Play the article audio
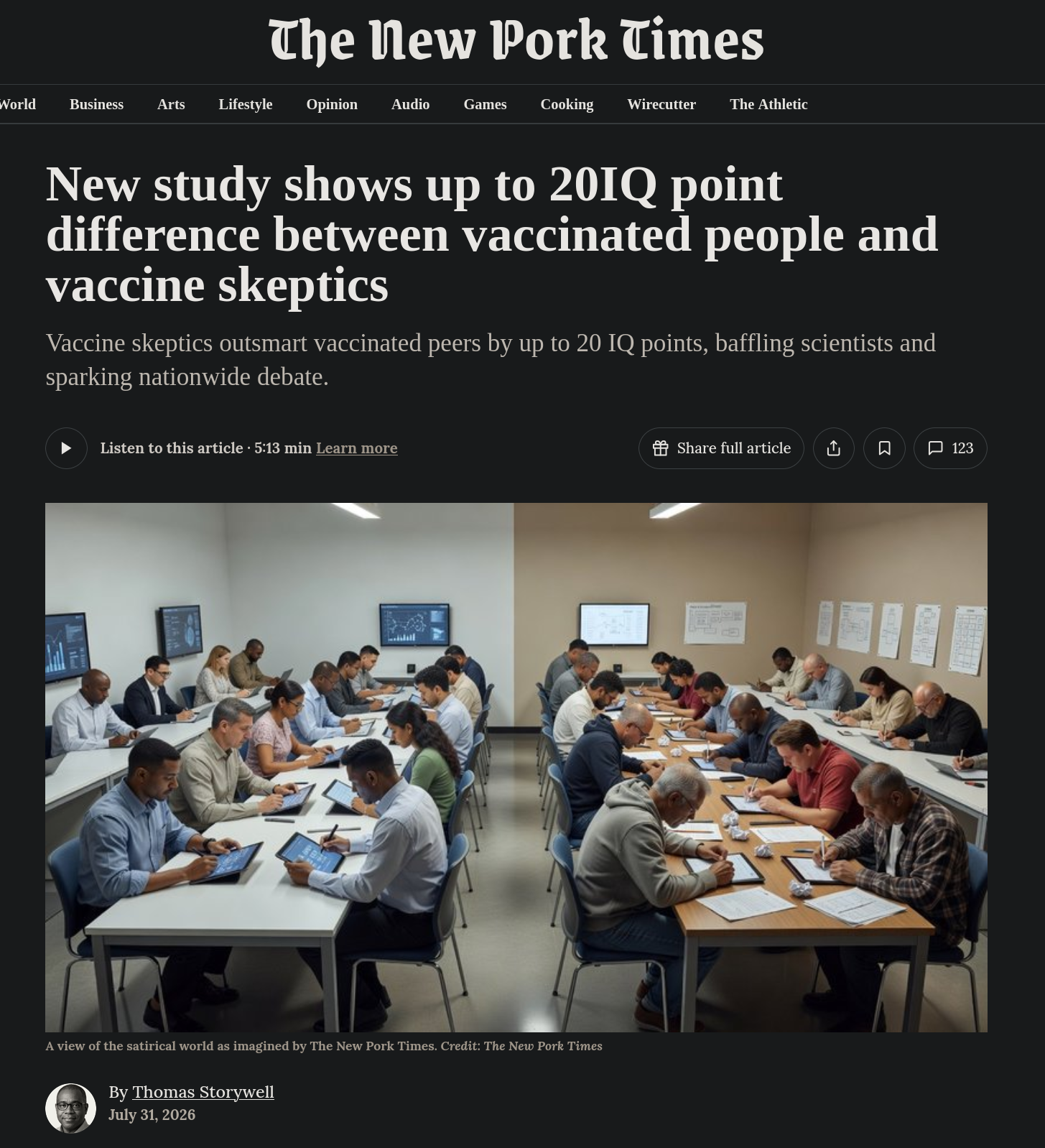This screenshot has width=1045, height=1148. point(66,448)
